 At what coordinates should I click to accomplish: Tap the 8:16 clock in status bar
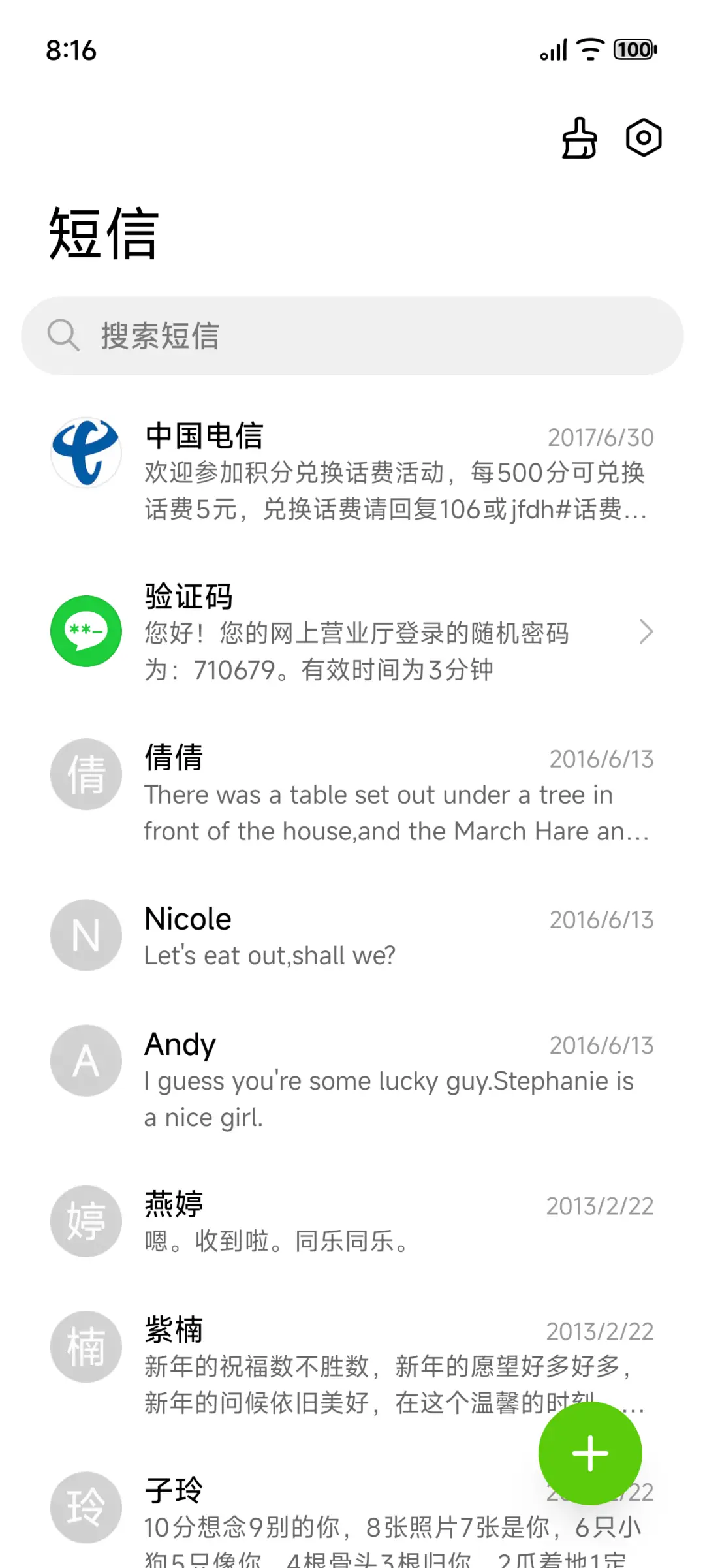[70, 50]
